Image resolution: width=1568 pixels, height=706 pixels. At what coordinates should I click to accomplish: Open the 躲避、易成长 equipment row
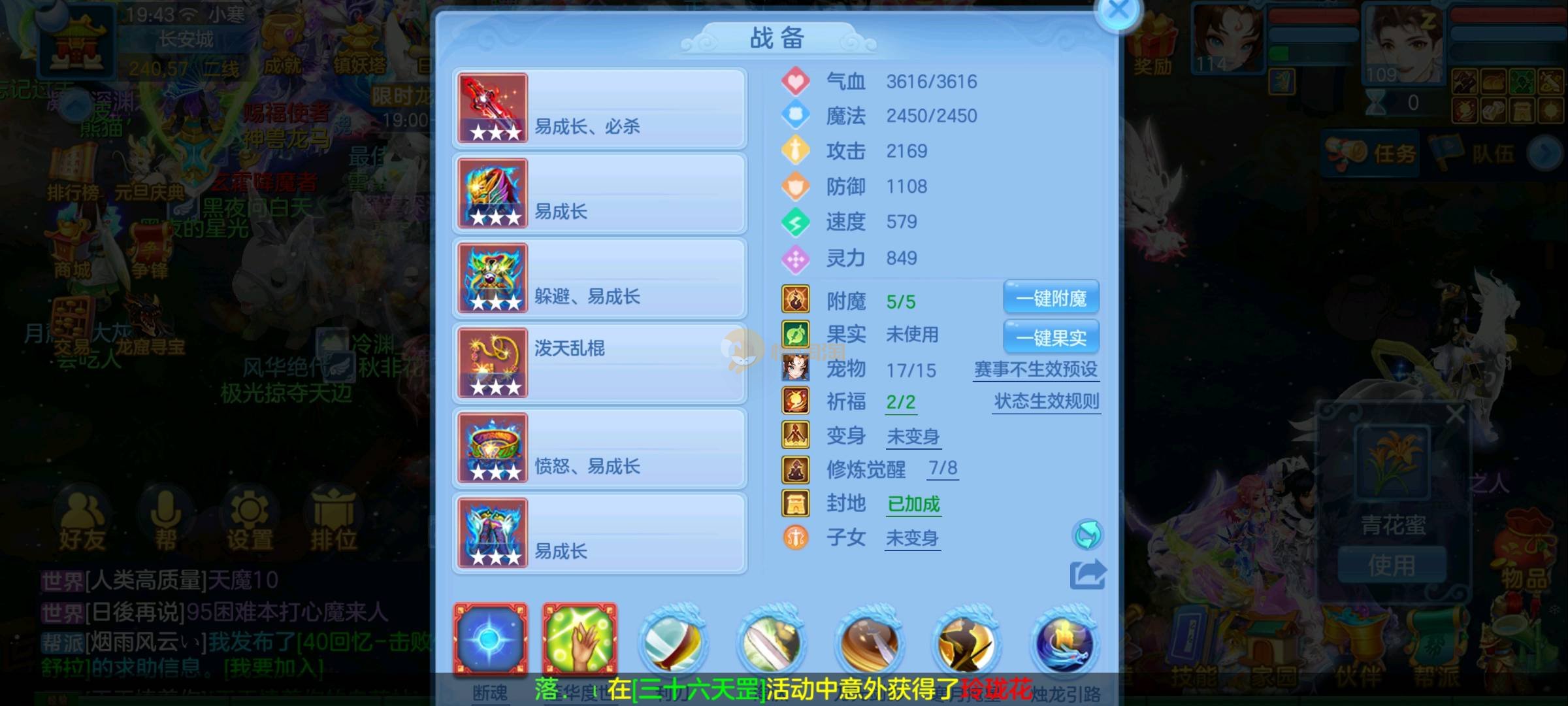tap(600, 278)
